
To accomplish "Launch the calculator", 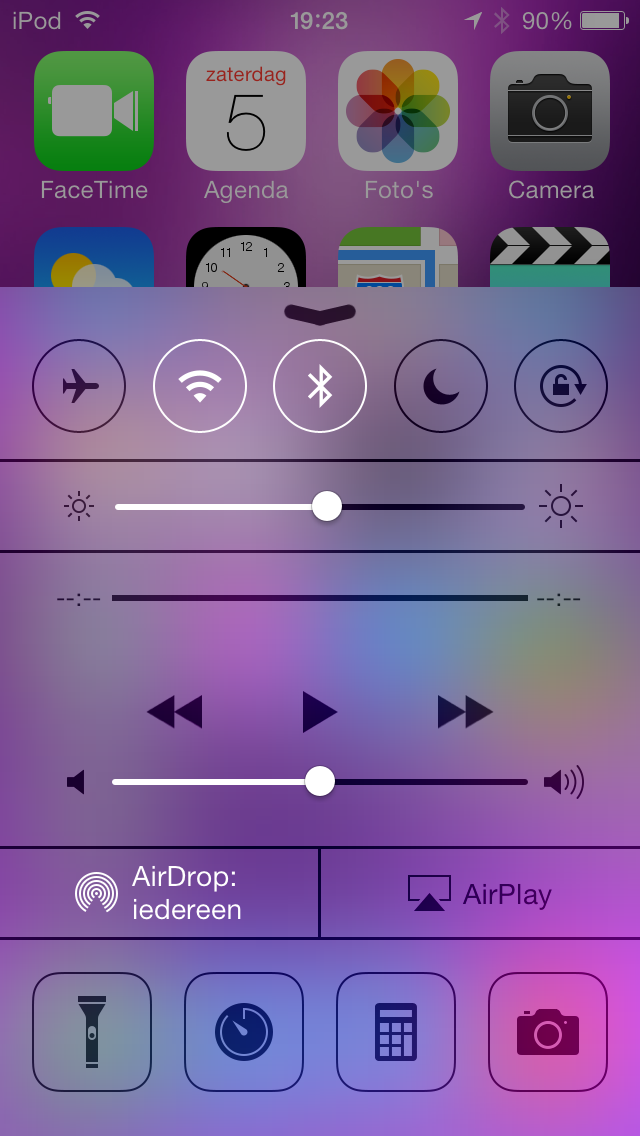I will [396, 1032].
